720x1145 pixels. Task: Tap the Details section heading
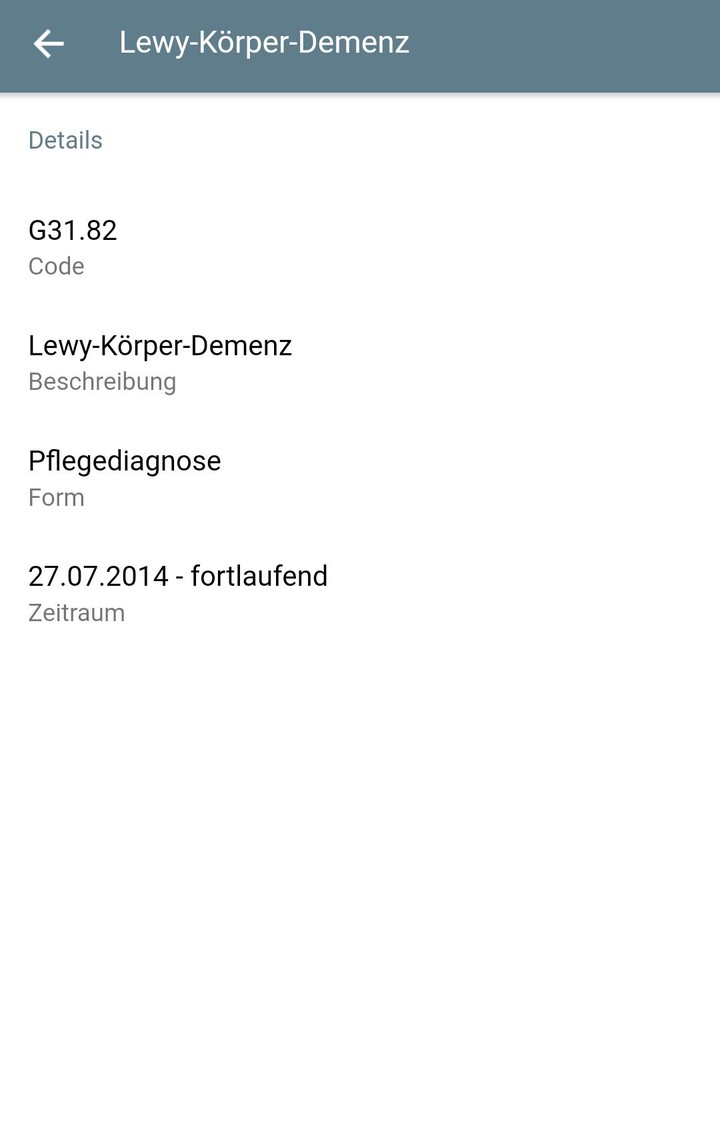(x=65, y=140)
